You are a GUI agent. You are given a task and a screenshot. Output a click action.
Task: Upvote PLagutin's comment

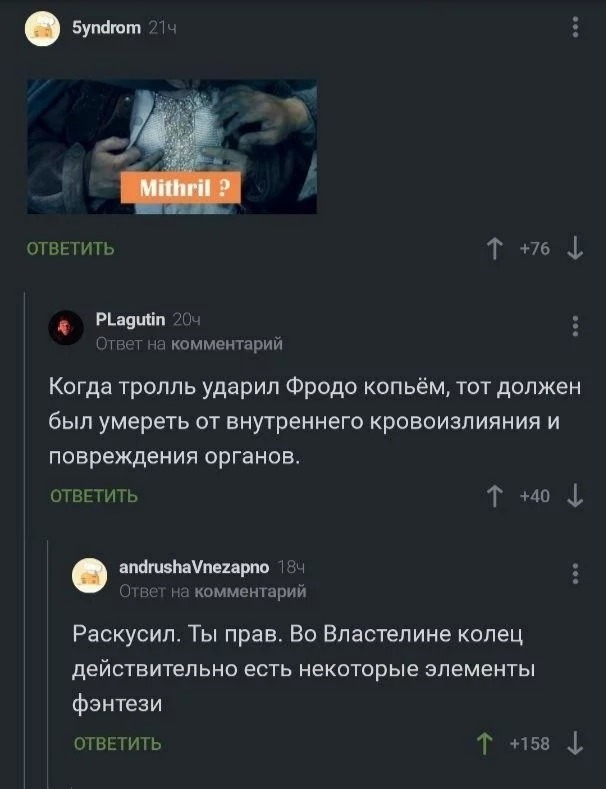click(x=495, y=495)
